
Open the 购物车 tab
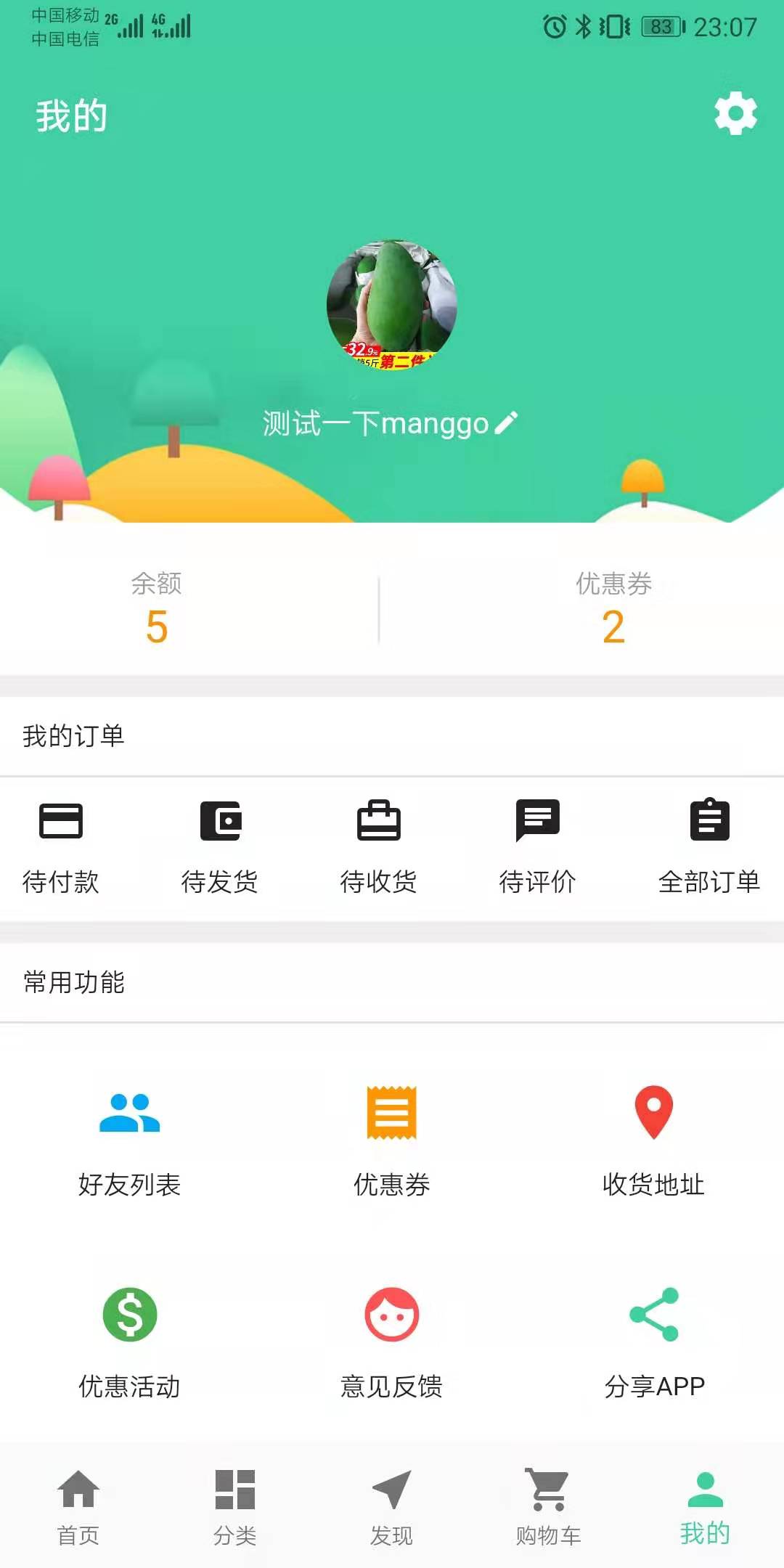549,1507
